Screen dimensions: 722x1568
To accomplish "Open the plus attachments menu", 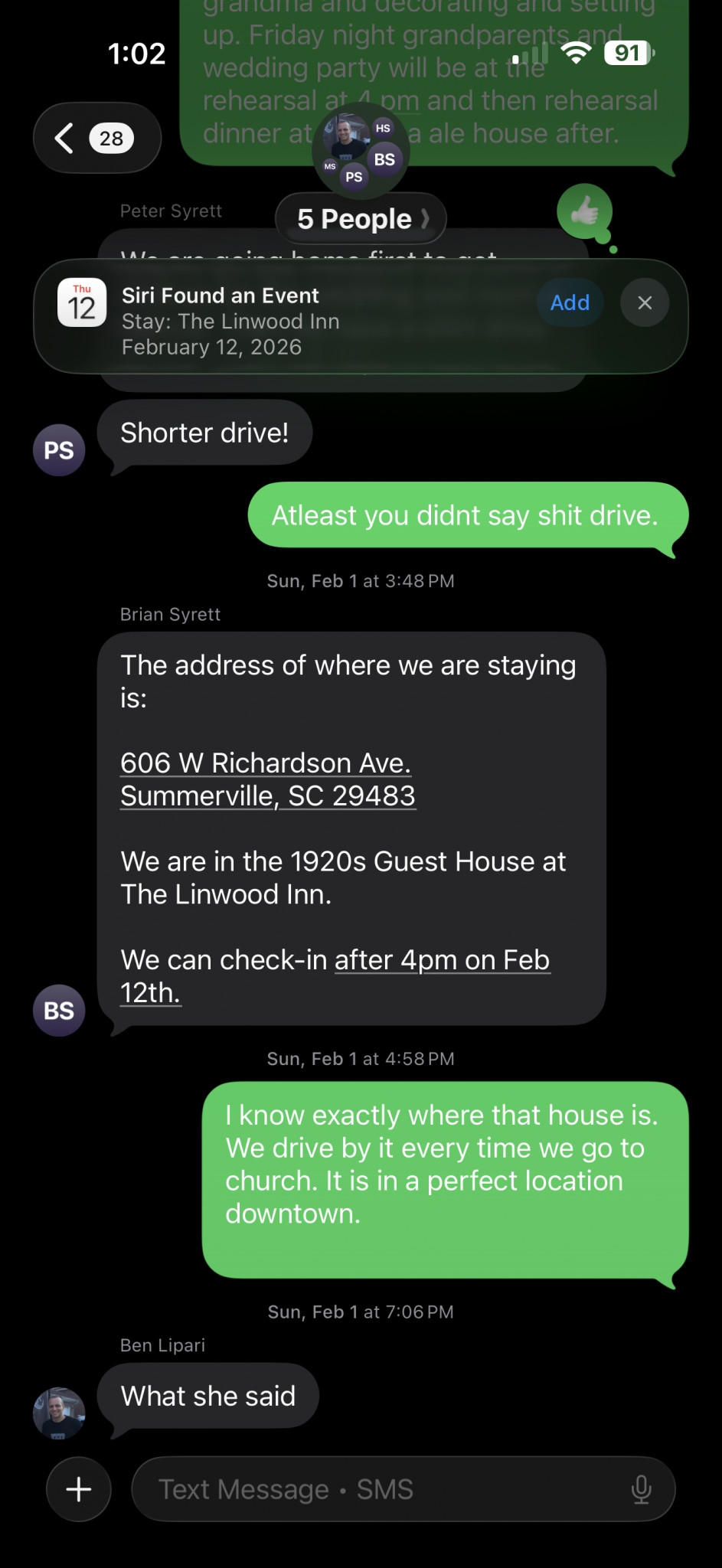I will pos(79,1489).
